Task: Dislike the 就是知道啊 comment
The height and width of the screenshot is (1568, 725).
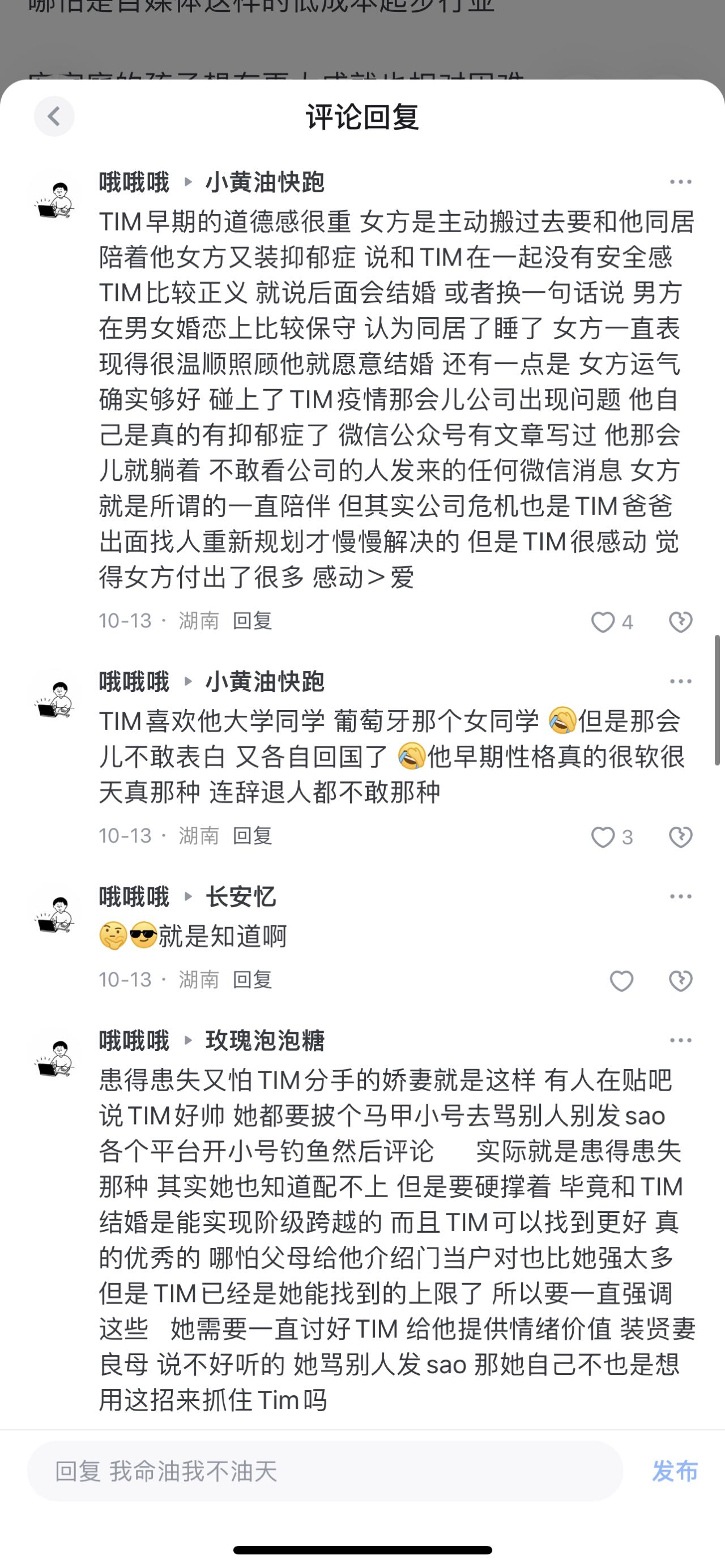Action: (x=680, y=981)
